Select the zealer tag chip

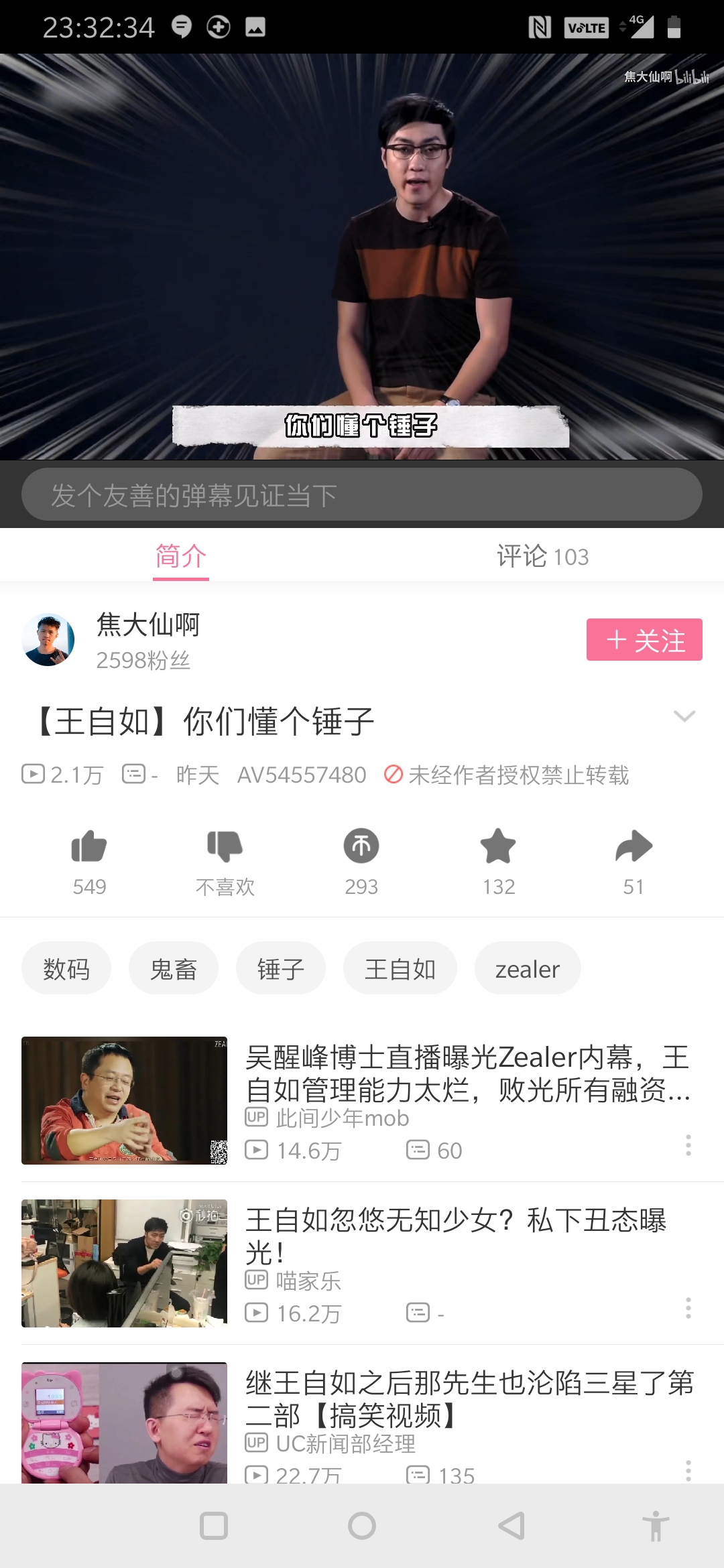pyautogui.click(x=528, y=968)
